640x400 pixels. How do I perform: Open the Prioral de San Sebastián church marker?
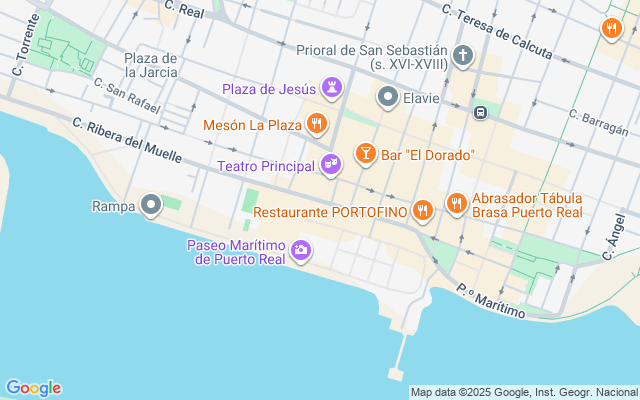(462, 56)
